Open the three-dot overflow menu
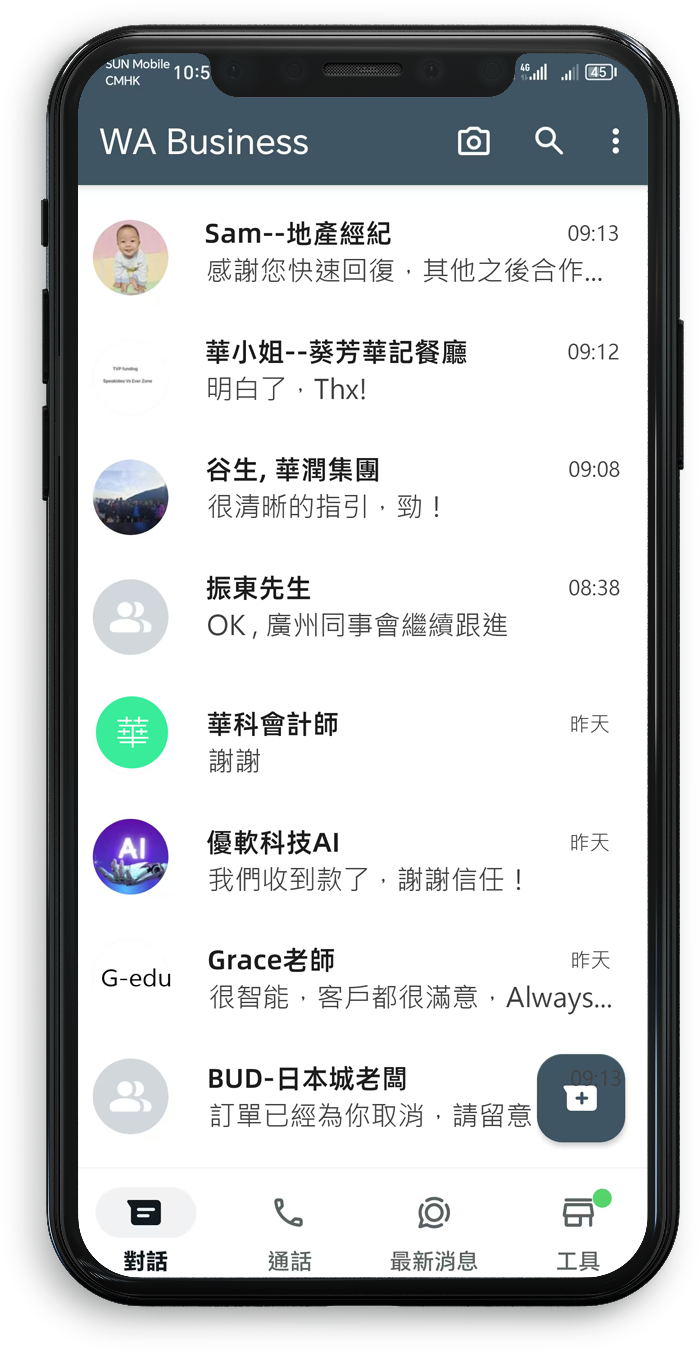 click(x=615, y=142)
